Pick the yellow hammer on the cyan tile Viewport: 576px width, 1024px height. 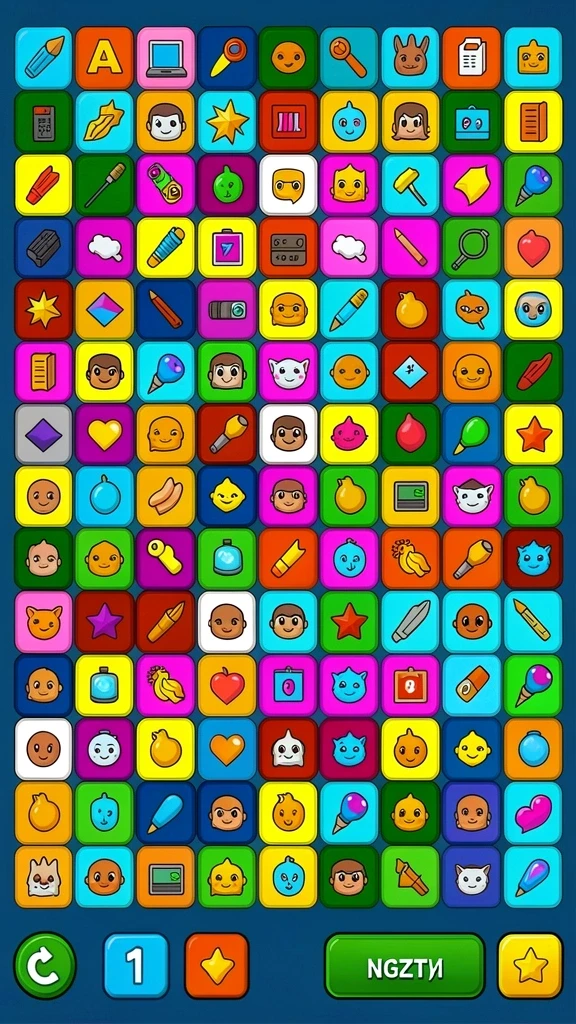point(410,185)
